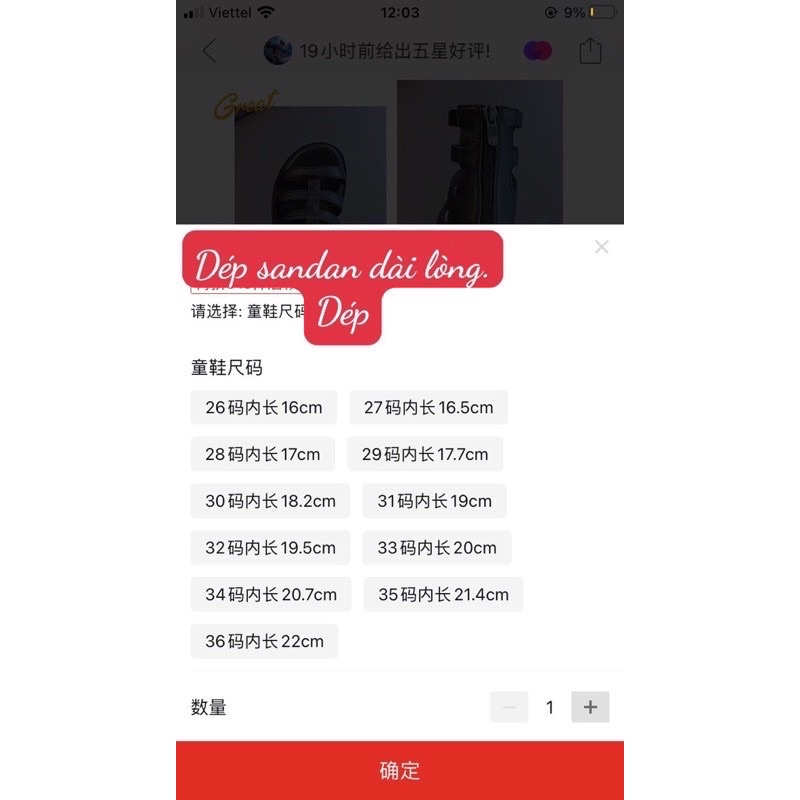Choose size 30码内长18.2cm

[x=270, y=501]
